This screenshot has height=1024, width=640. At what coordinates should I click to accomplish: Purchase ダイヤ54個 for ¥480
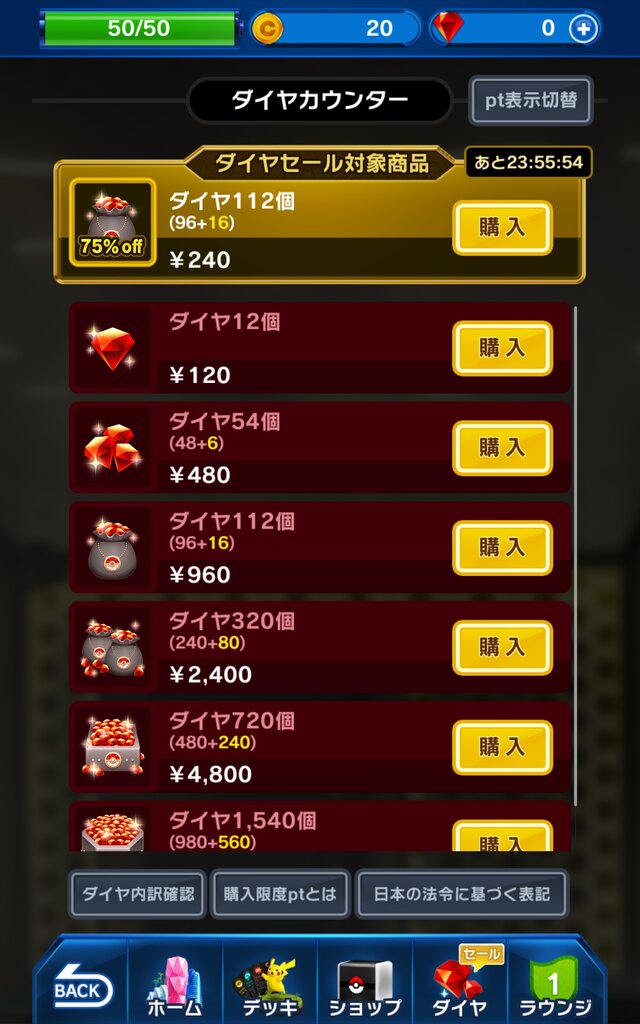click(502, 447)
